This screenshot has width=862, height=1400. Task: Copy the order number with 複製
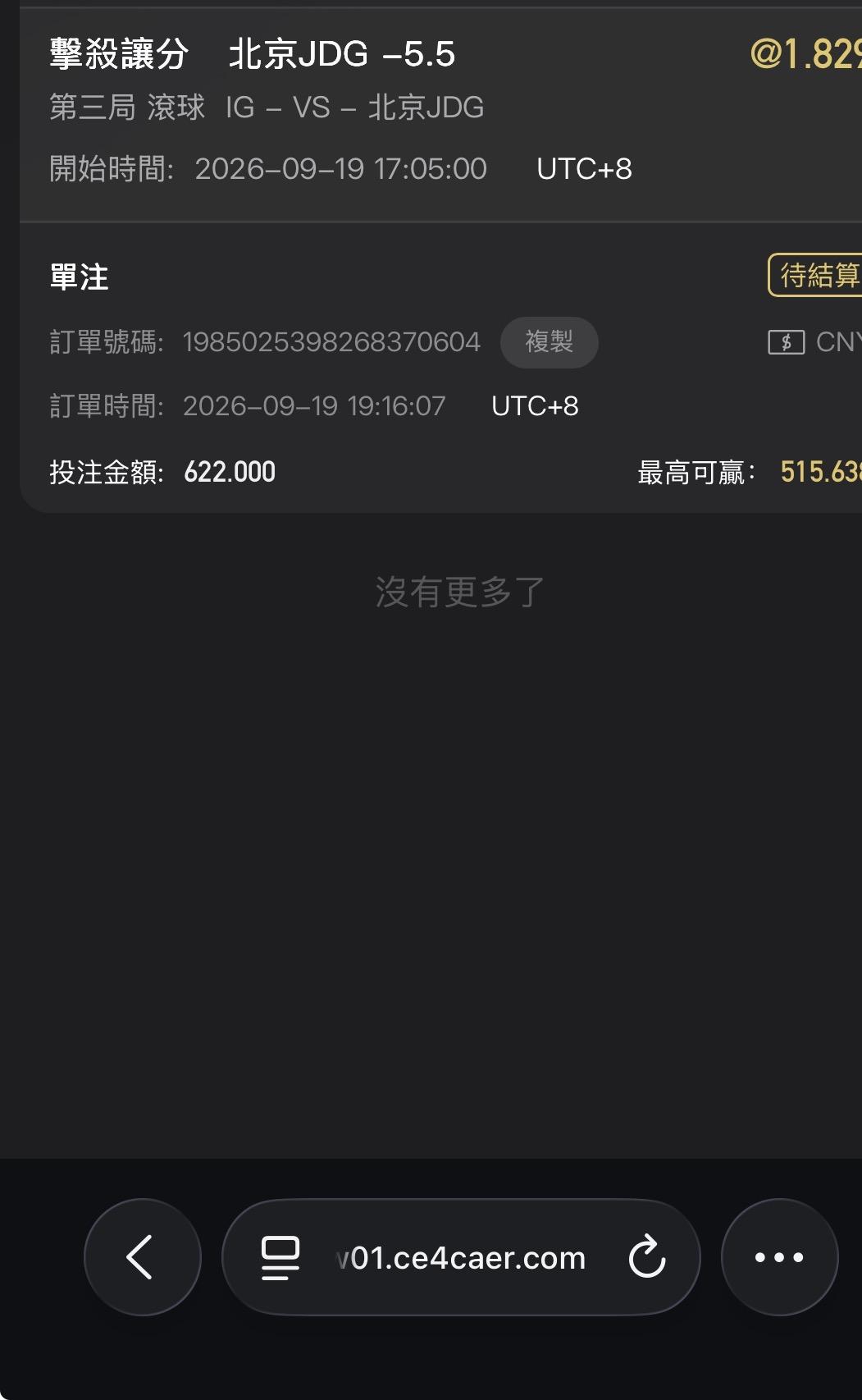pyautogui.click(x=549, y=341)
